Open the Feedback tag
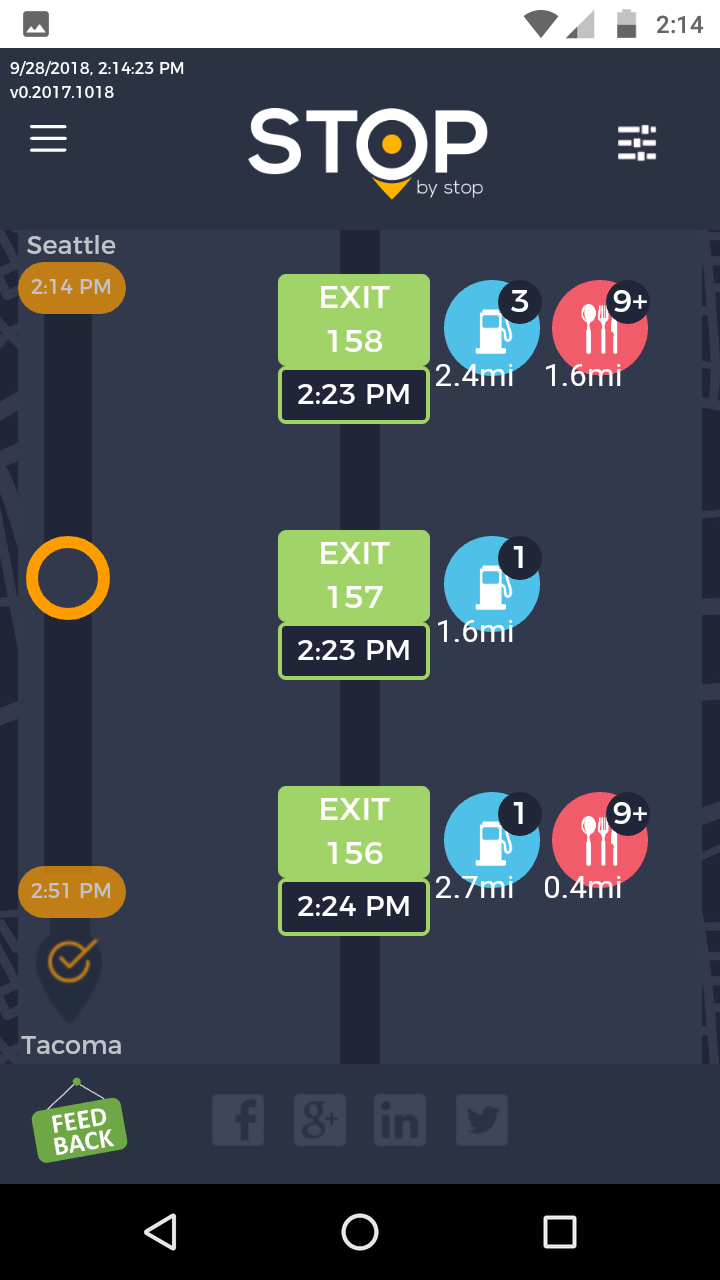Screen dimensions: 720x1280 coord(79,1128)
